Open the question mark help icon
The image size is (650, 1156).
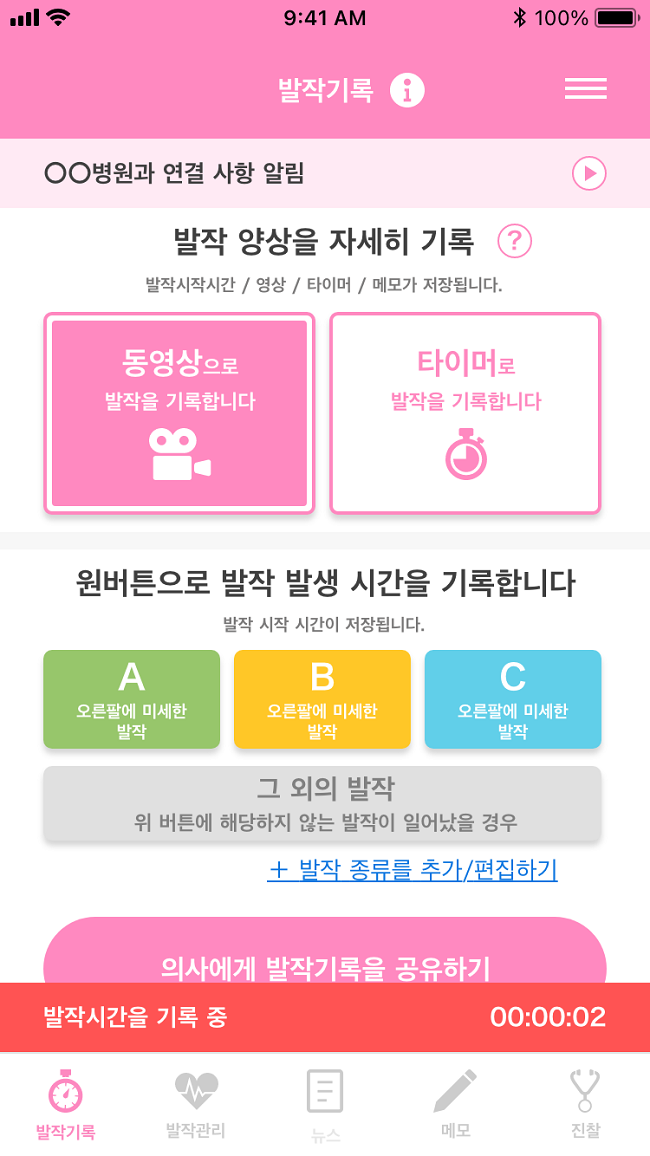click(x=515, y=241)
